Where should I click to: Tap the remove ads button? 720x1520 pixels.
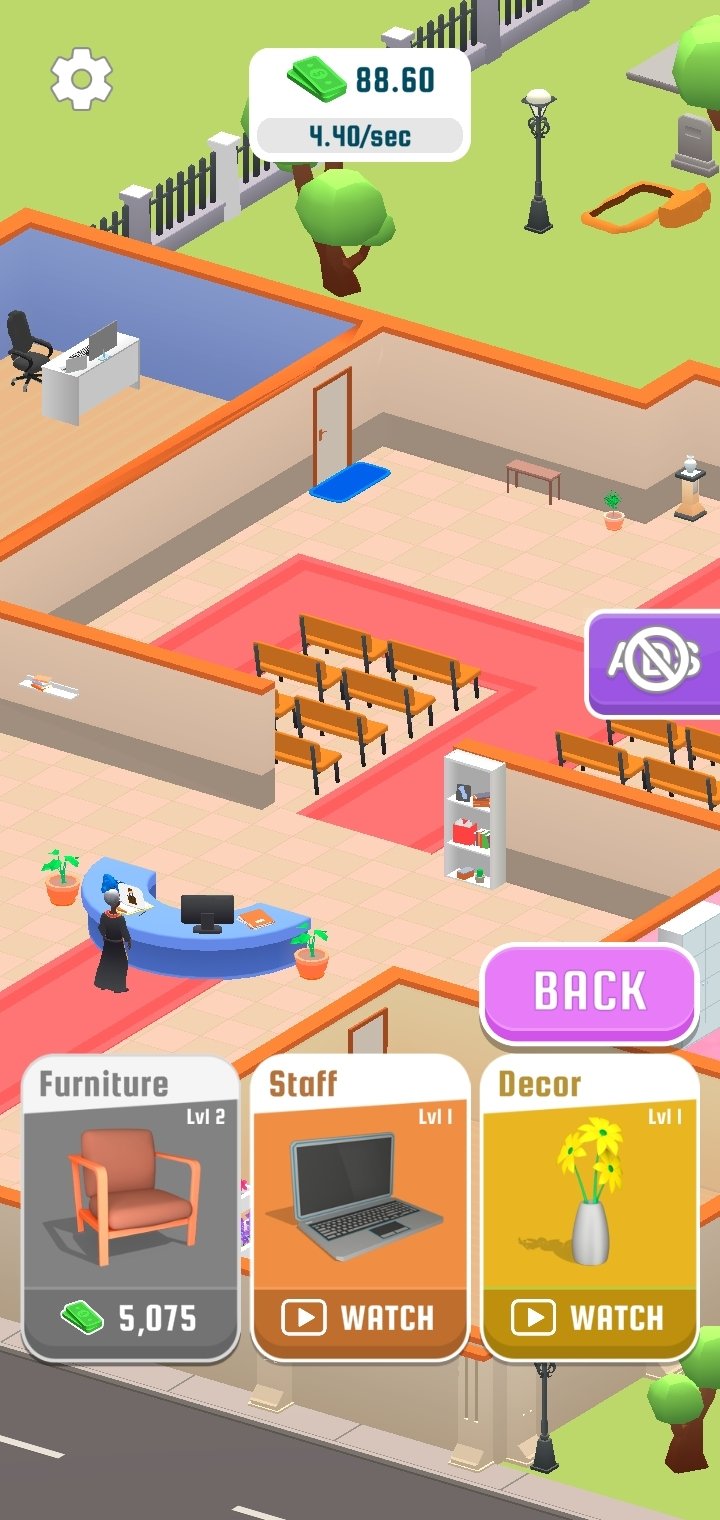pos(654,663)
